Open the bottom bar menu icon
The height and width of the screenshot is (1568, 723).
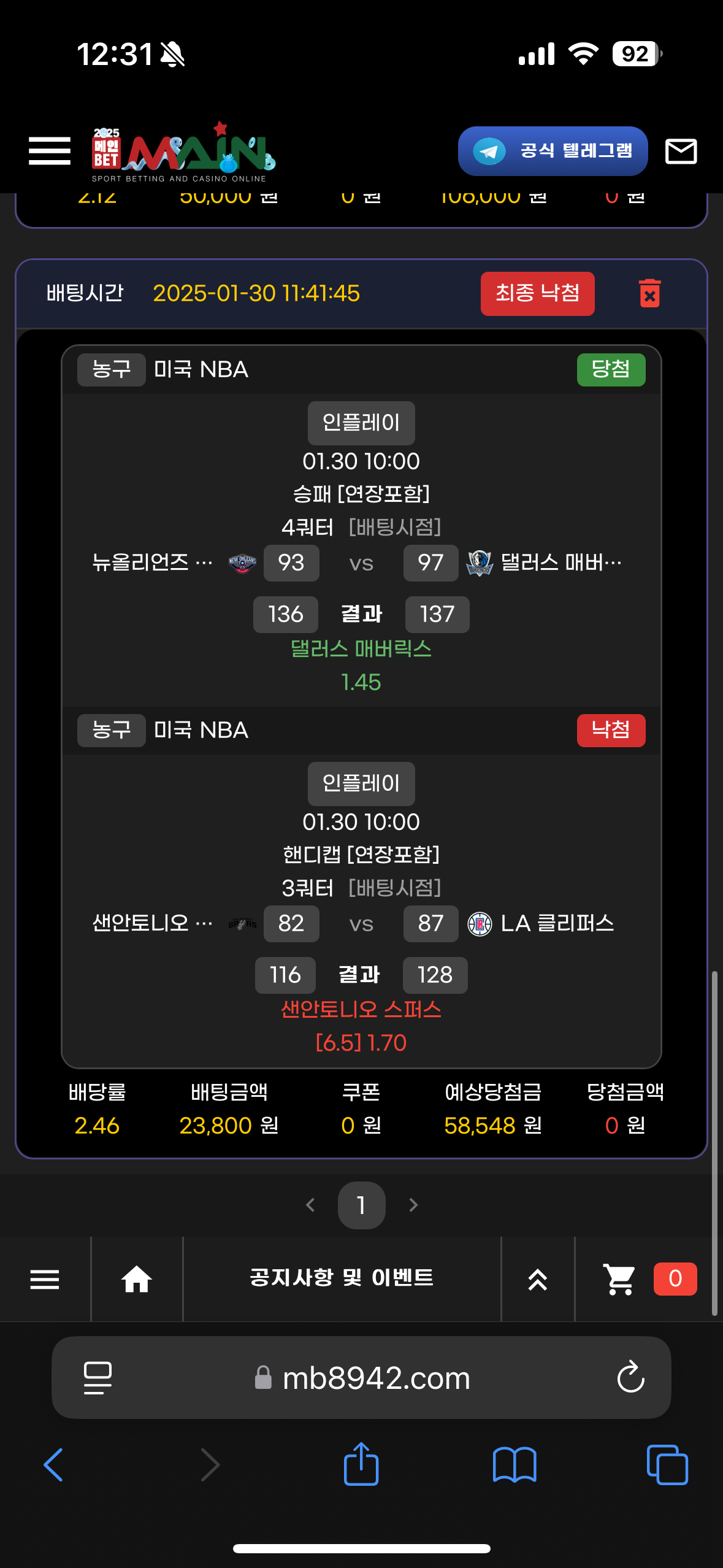(45, 1279)
